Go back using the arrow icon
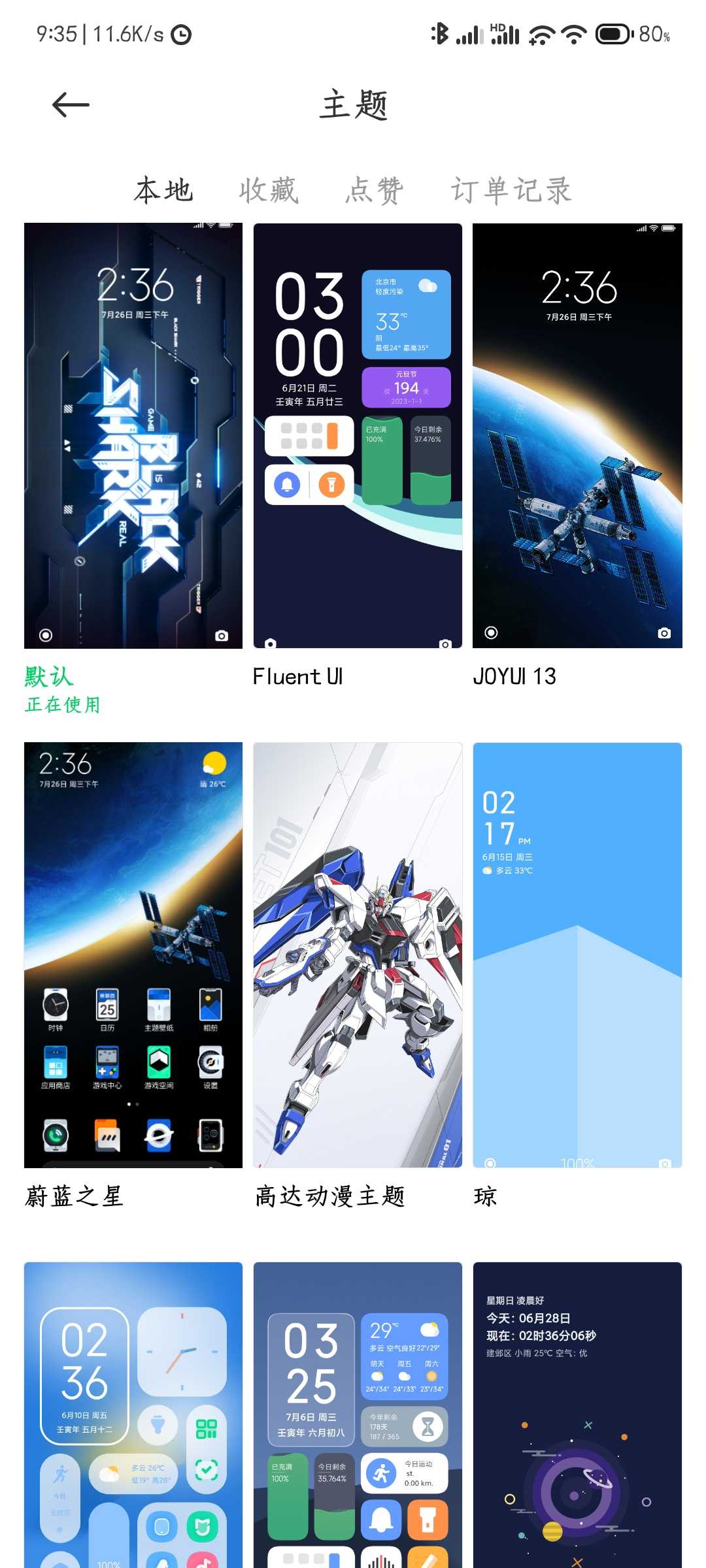706x1568 pixels. [71, 105]
